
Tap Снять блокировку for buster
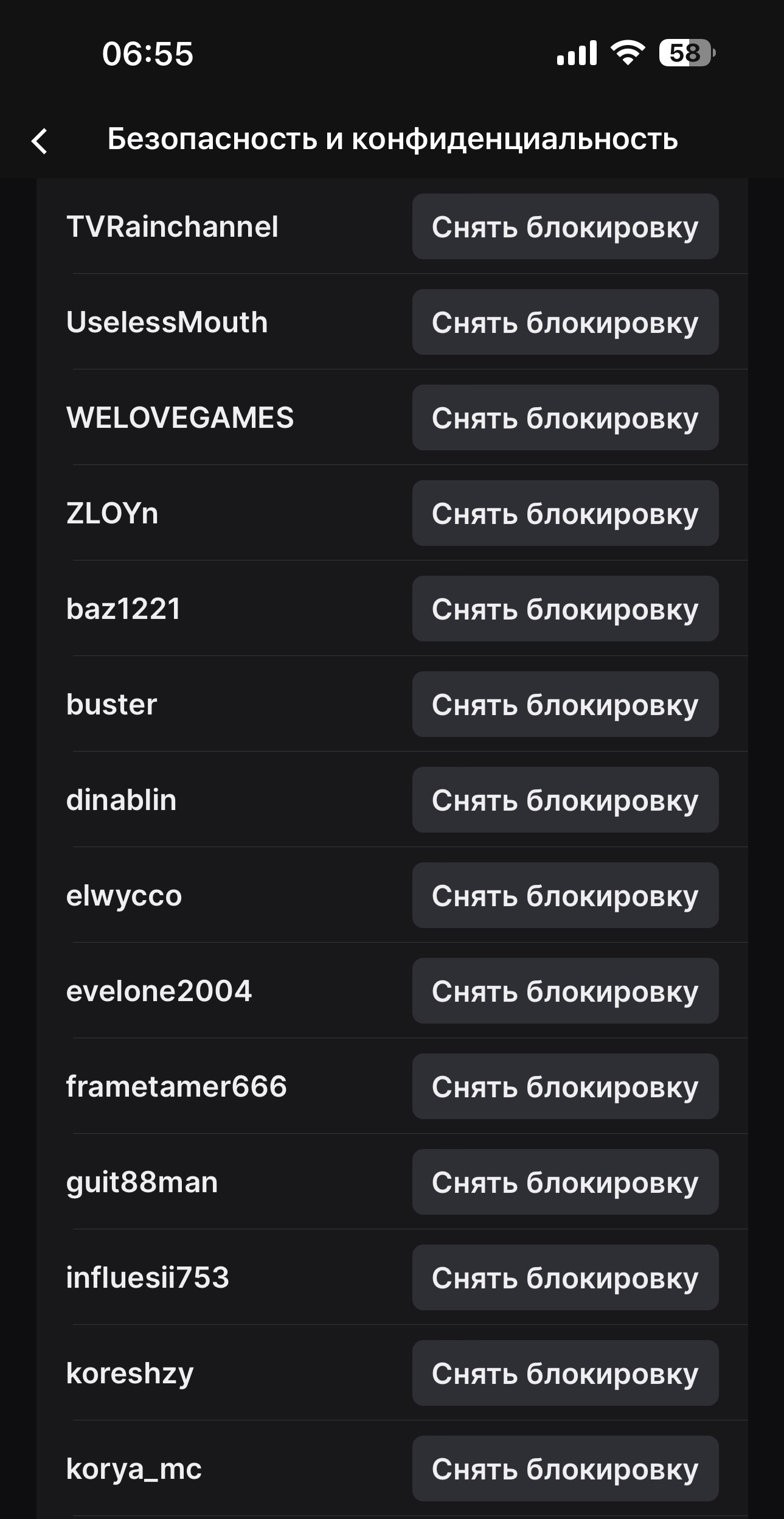click(x=565, y=704)
